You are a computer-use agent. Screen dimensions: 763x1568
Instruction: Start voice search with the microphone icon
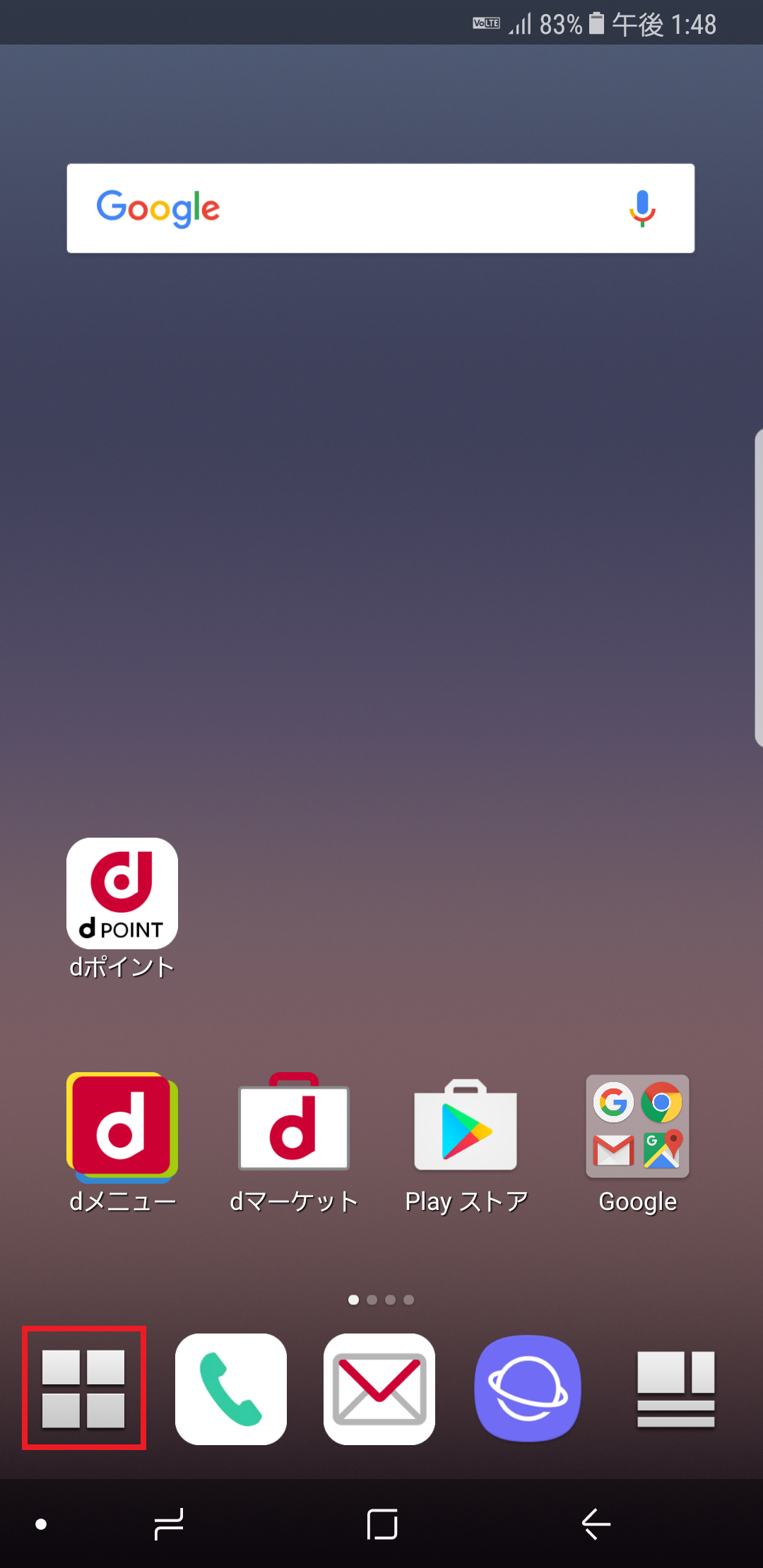point(641,208)
